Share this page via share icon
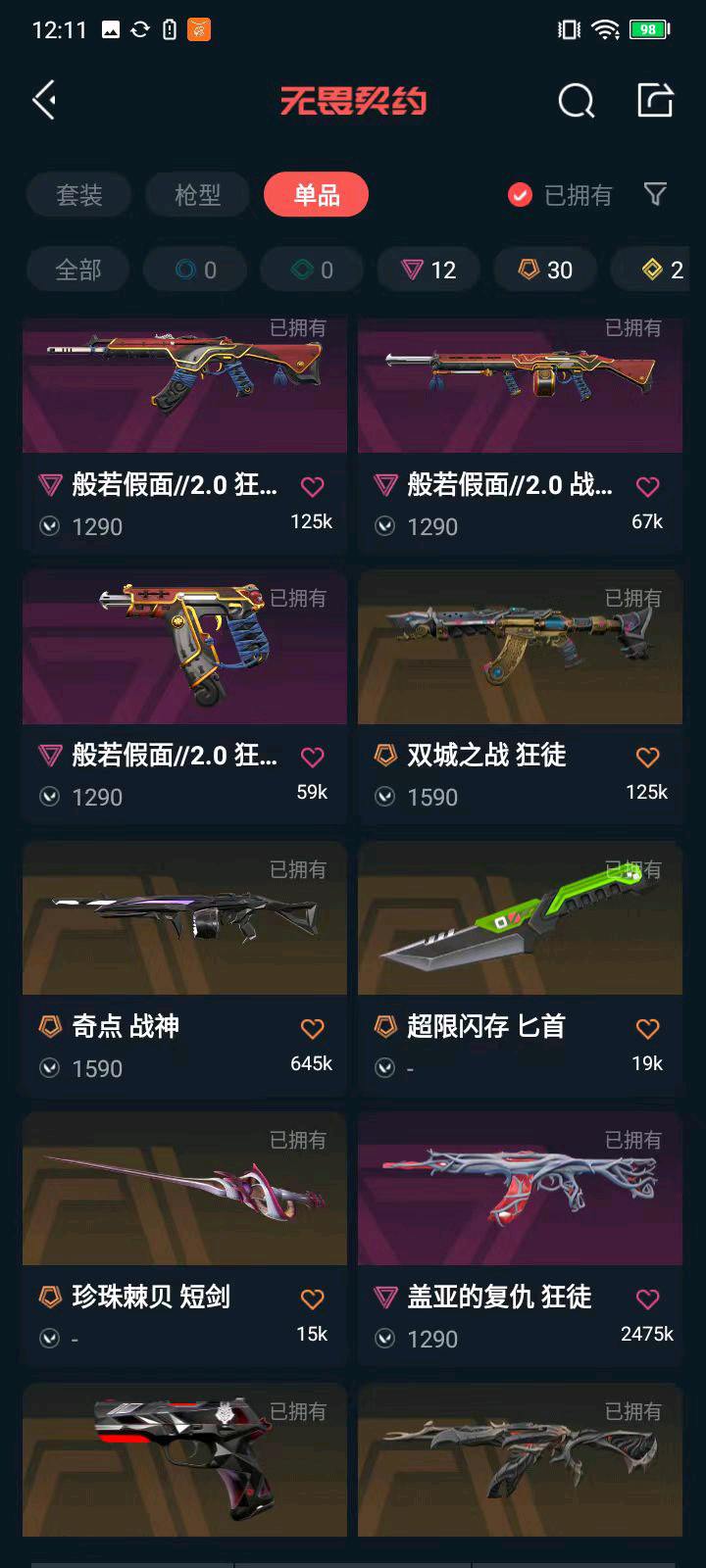Image resolution: width=706 pixels, height=1568 pixels. point(655,100)
